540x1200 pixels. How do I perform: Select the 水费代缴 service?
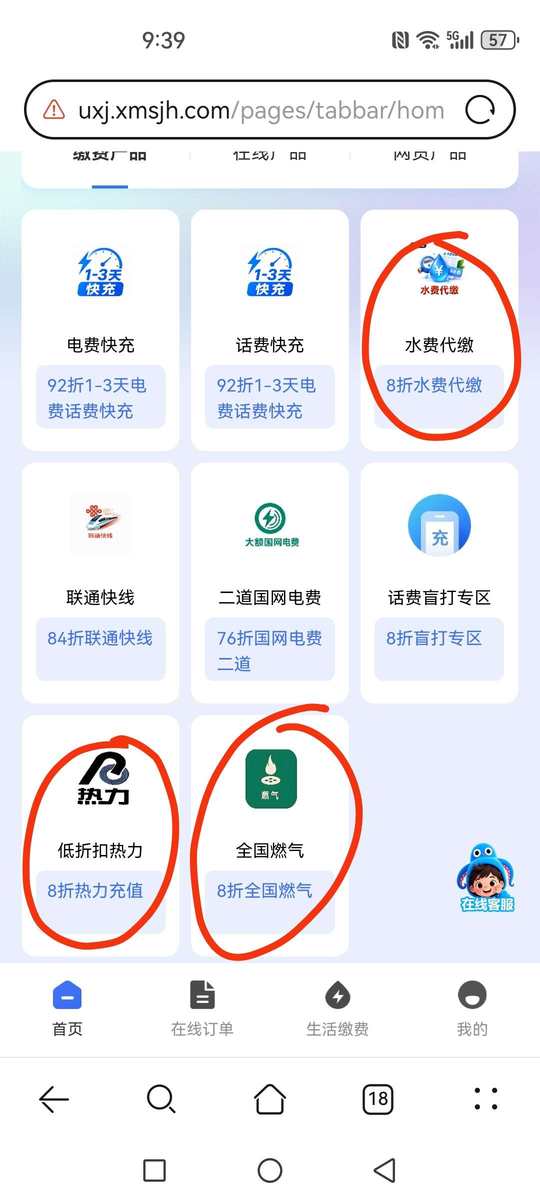pyautogui.click(x=439, y=330)
